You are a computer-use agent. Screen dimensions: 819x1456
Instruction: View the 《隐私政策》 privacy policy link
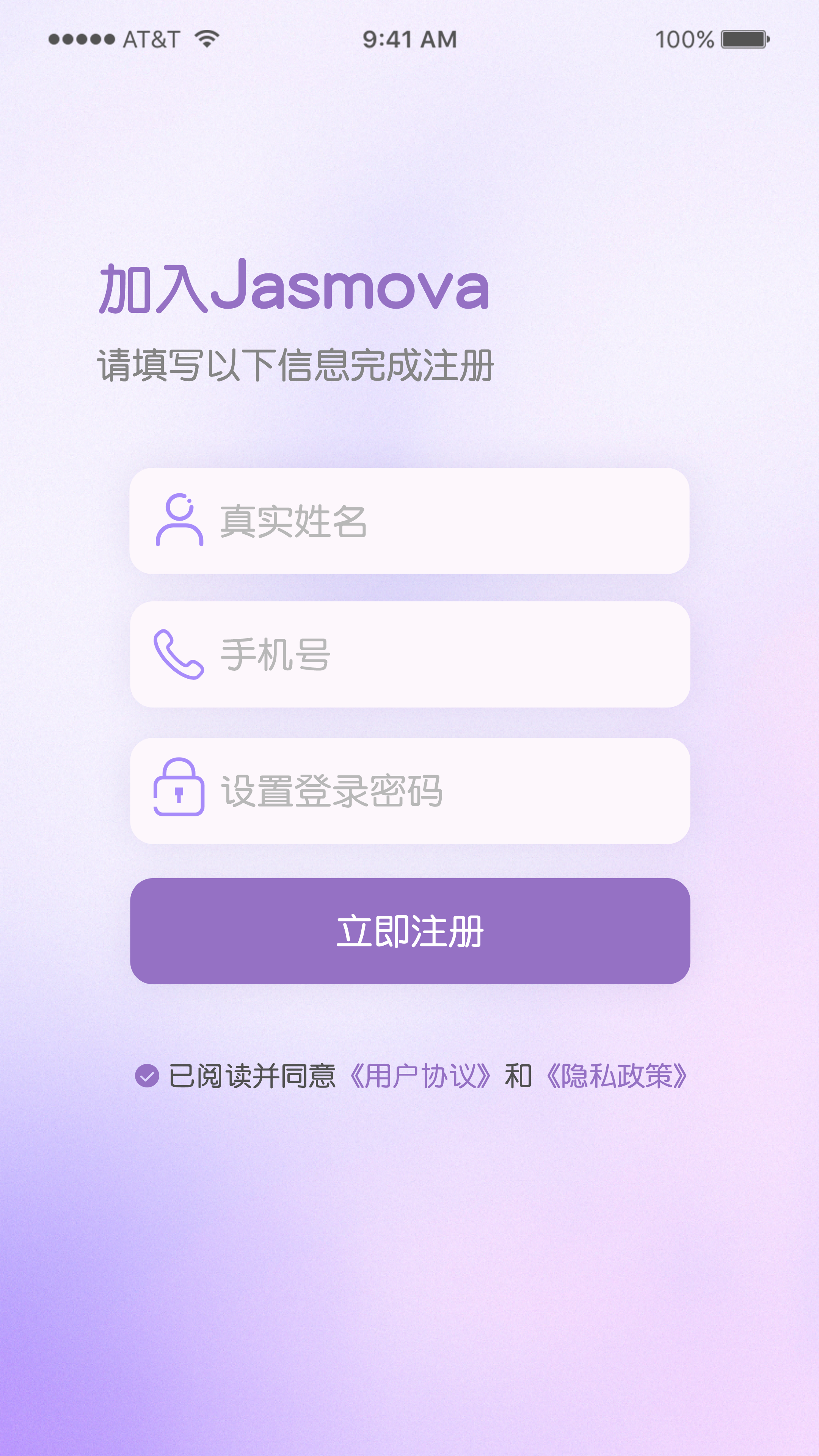click(616, 1076)
